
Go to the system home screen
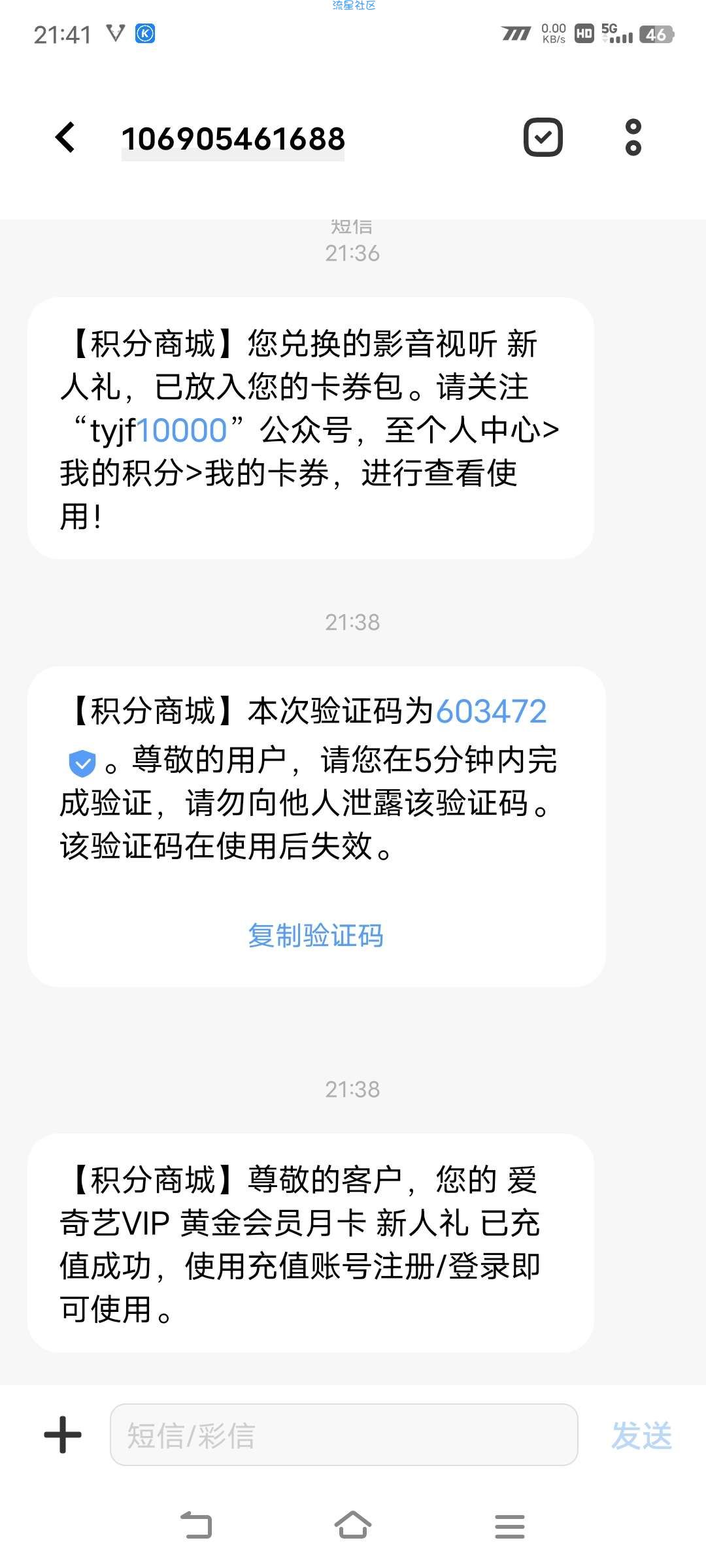pos(353,1526)
